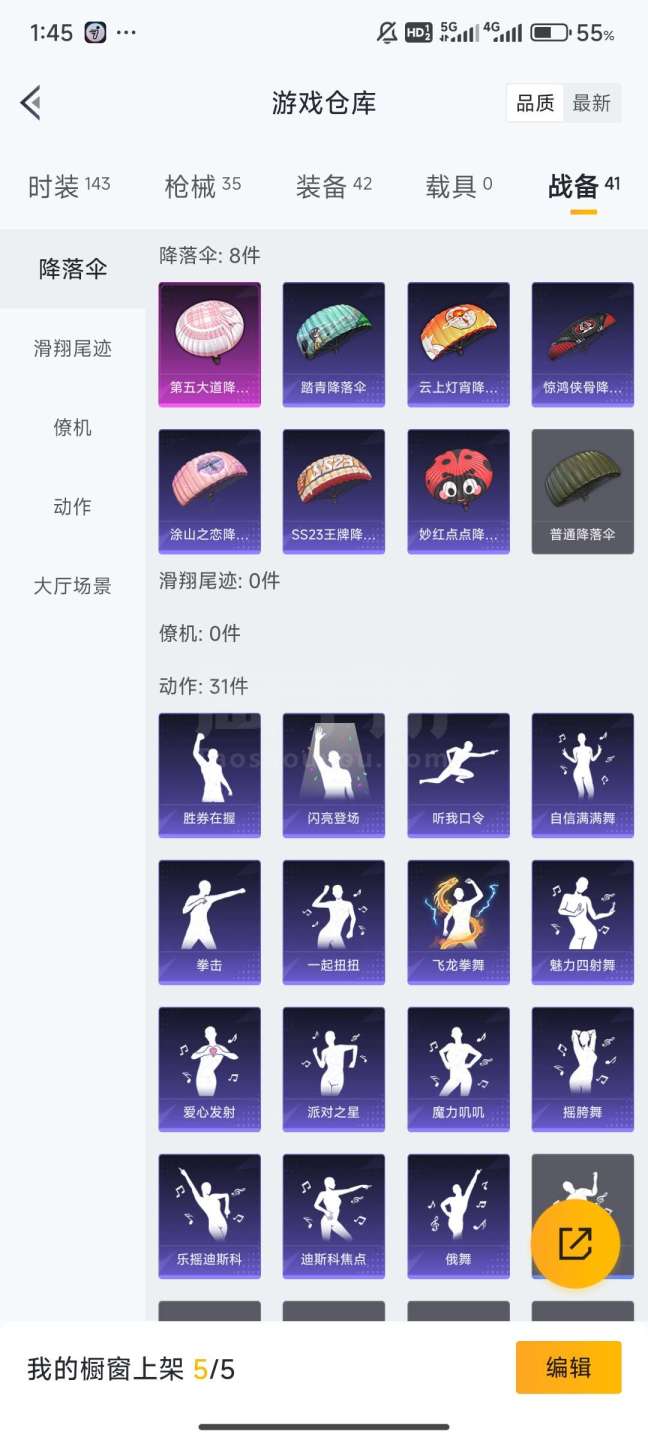
Task: Sort by 品质
Action: click(535, 103)
